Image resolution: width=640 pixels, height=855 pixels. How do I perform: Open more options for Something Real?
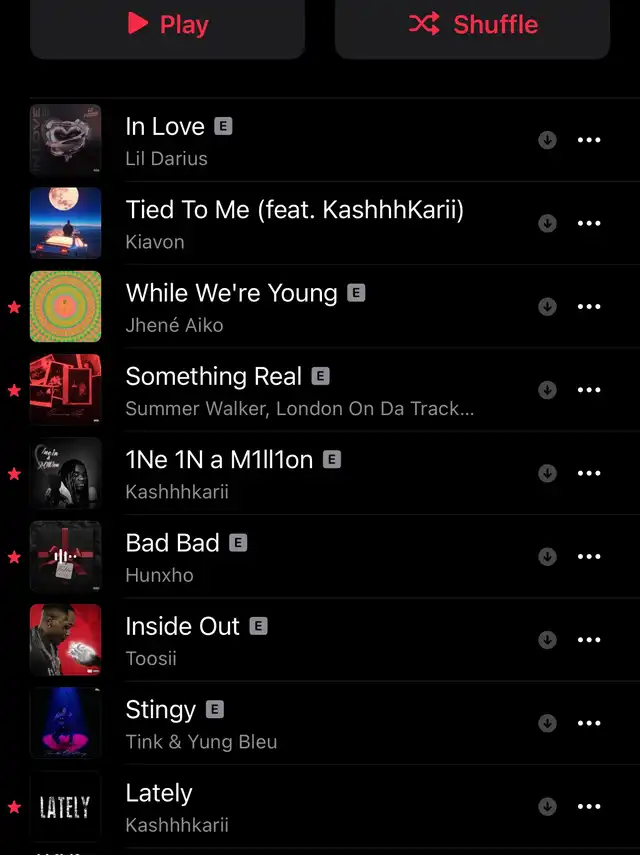point(589,390)
